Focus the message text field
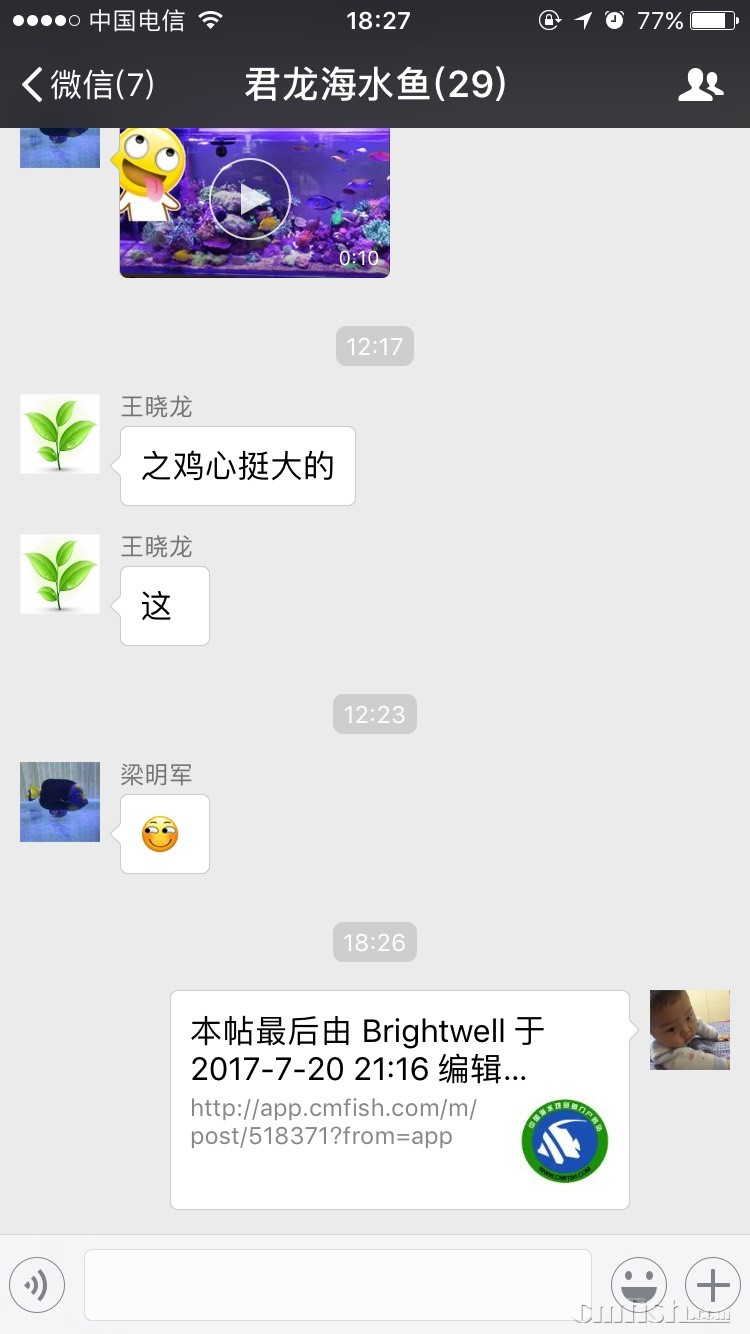 point(337,1285)
